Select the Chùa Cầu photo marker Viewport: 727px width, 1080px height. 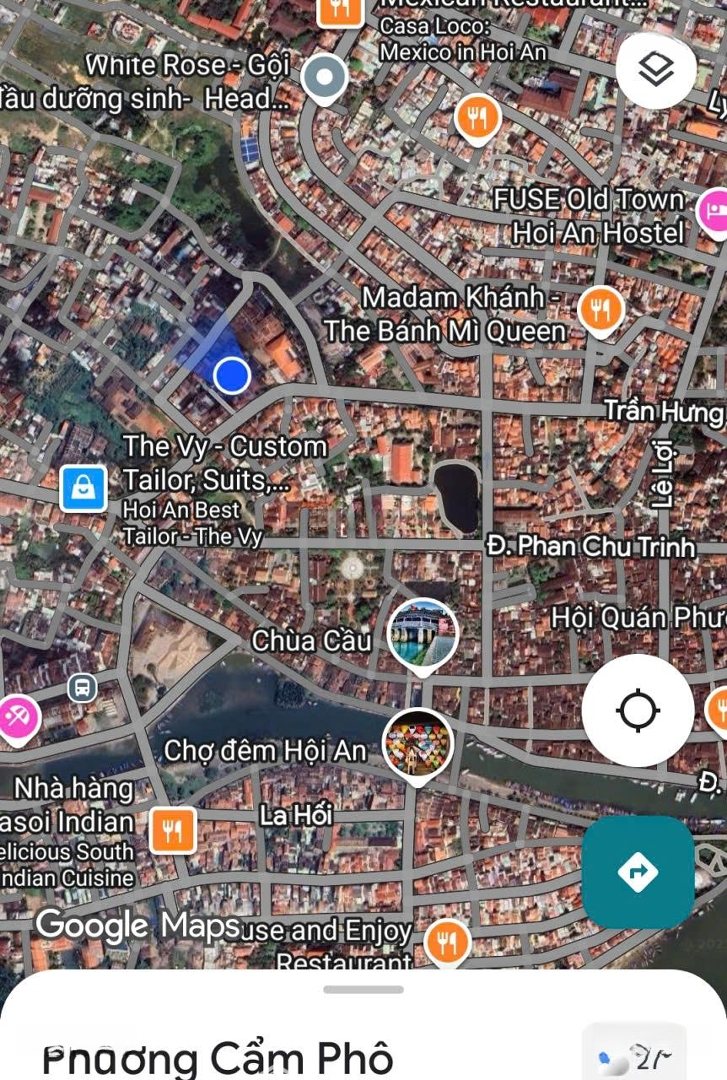422,633
